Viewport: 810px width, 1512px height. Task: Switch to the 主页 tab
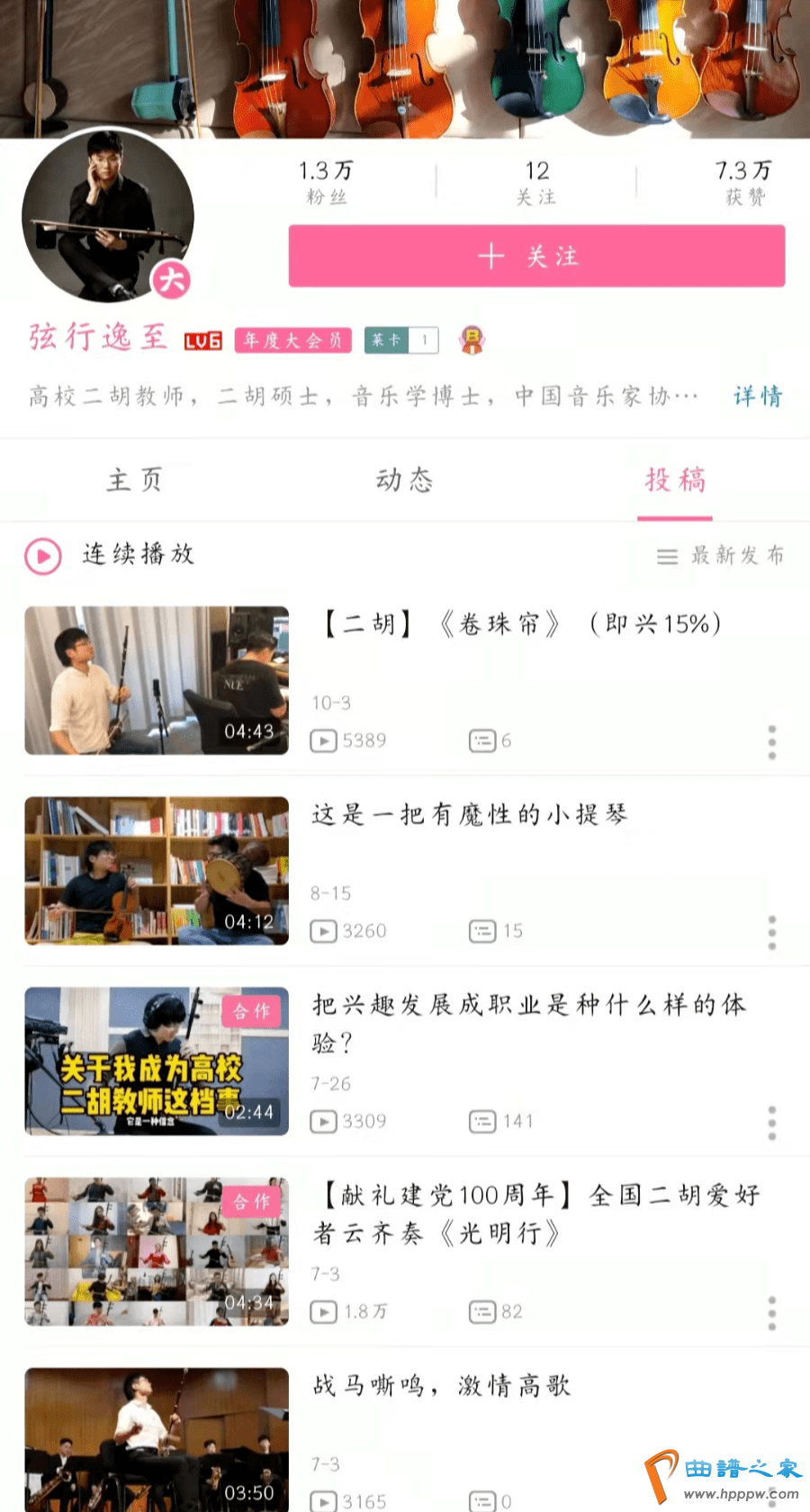[135, 480]
